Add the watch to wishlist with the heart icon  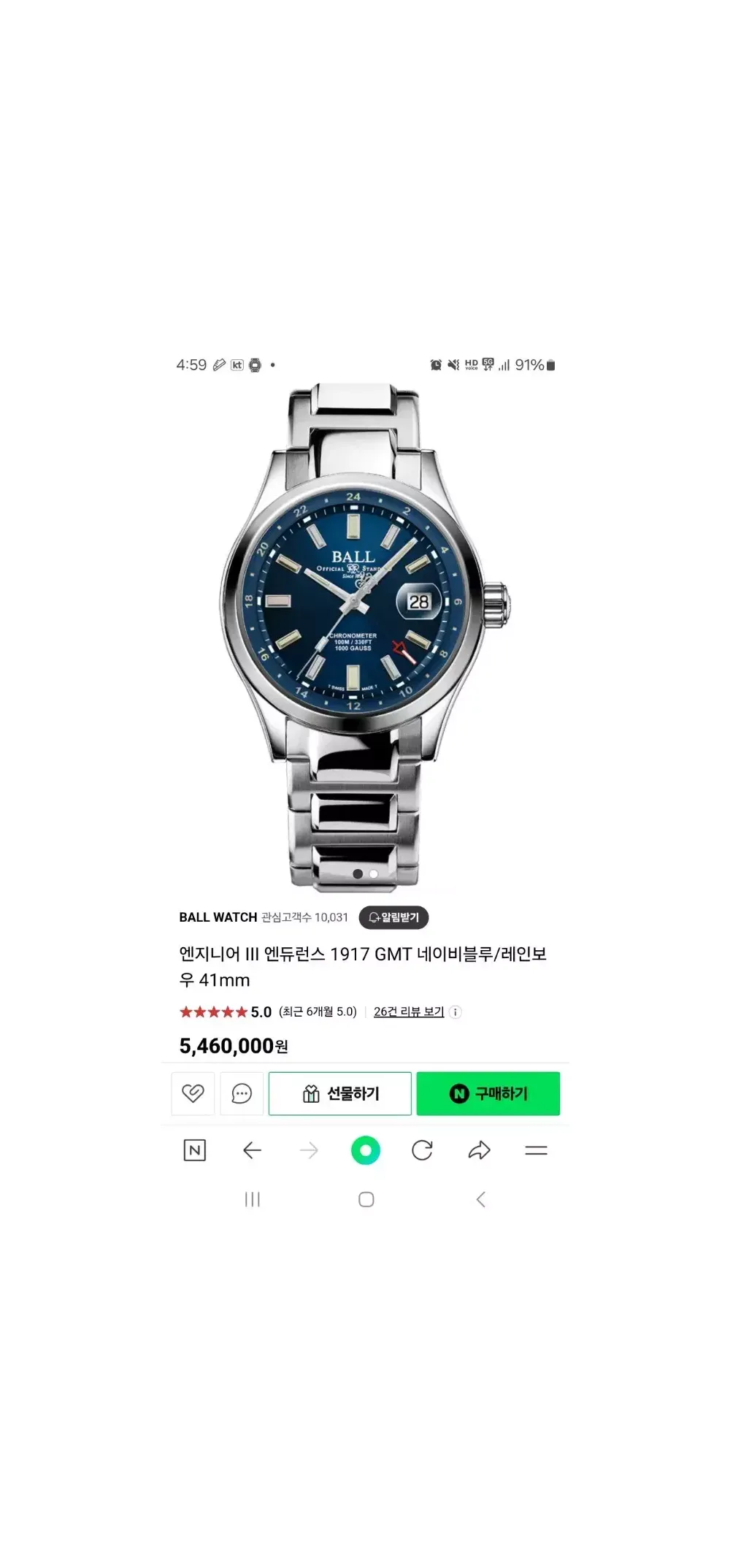click(x=193, y=1093)
